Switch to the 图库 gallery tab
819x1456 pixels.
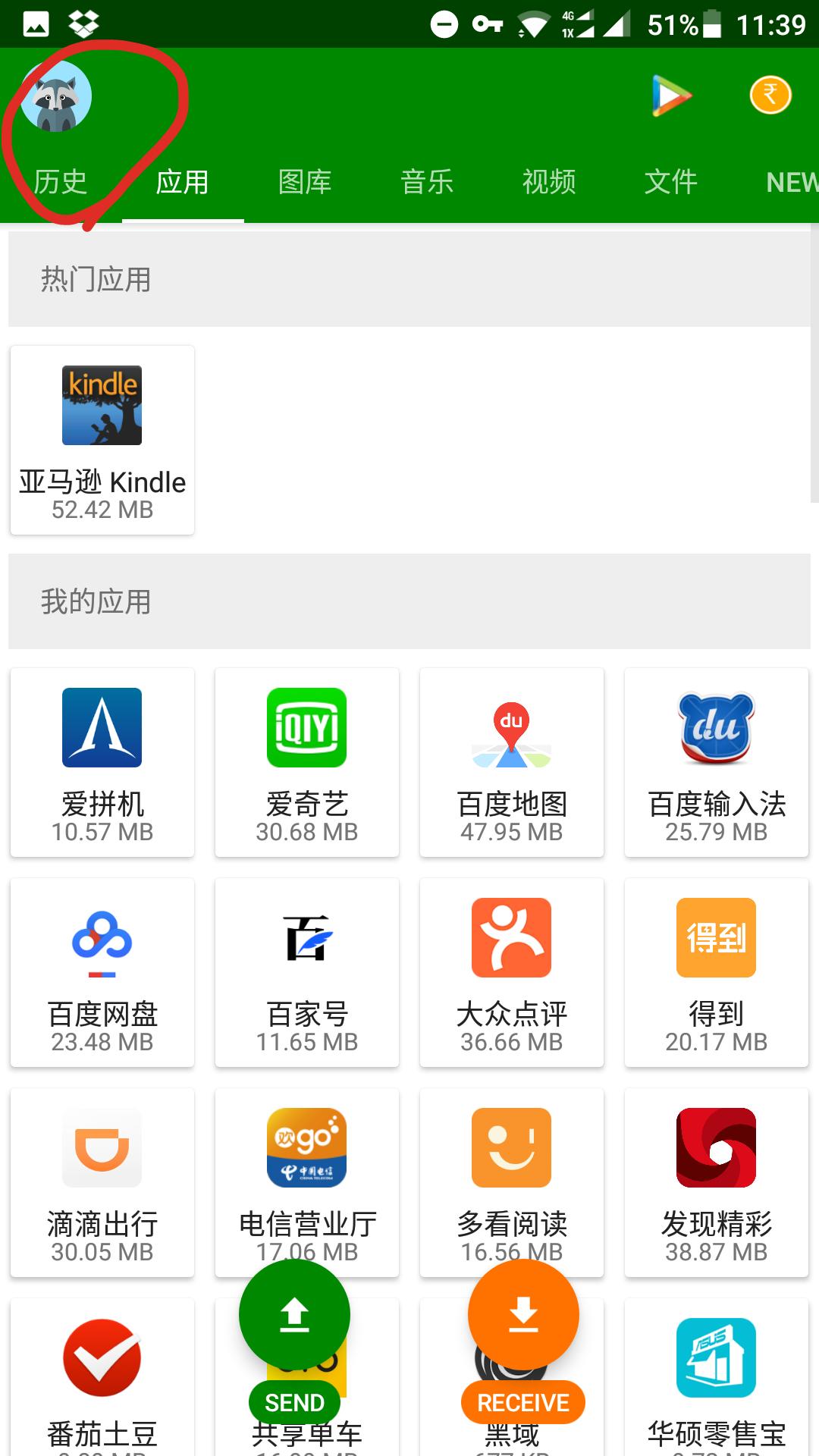tap(304, 181)
